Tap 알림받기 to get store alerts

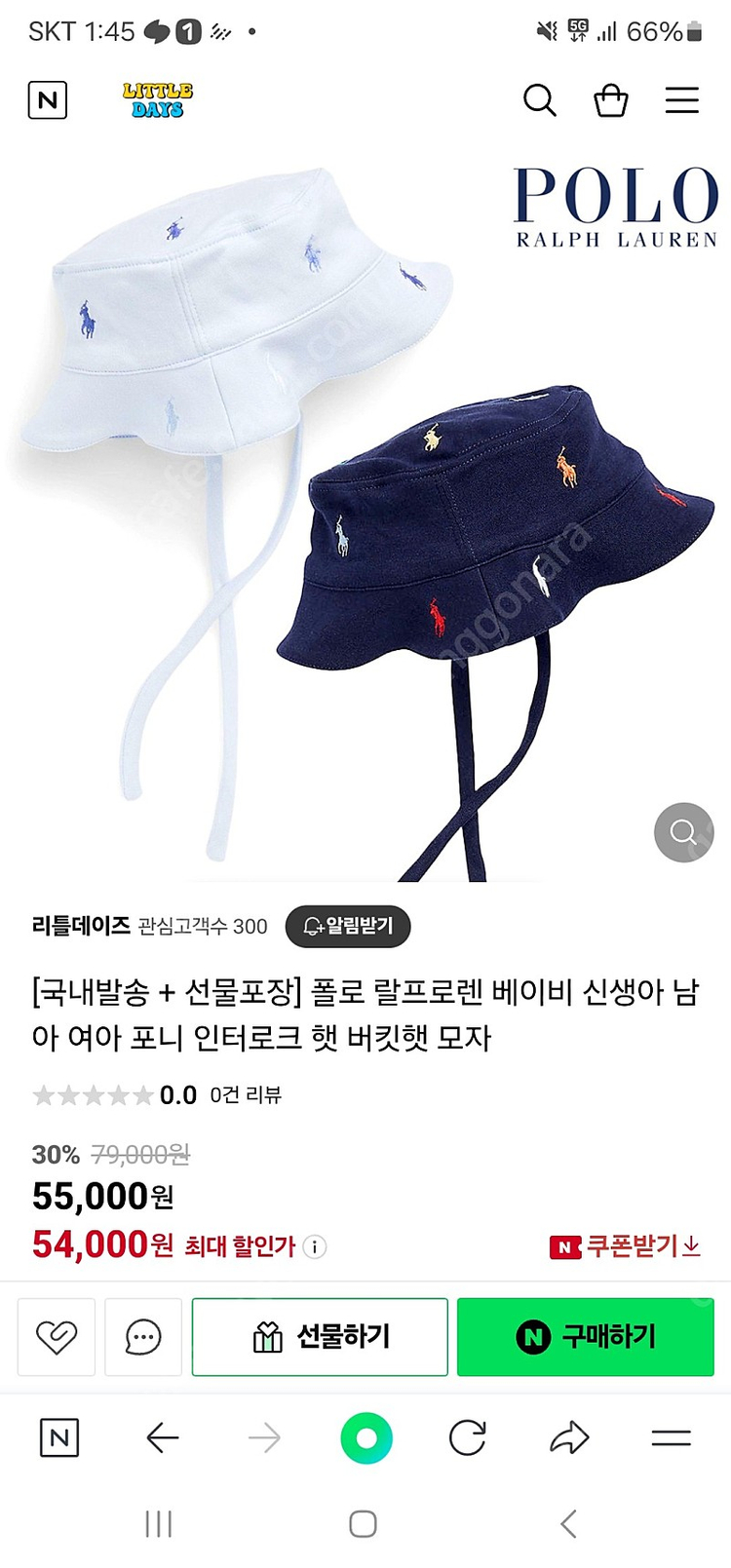click(x=348, y=926)
